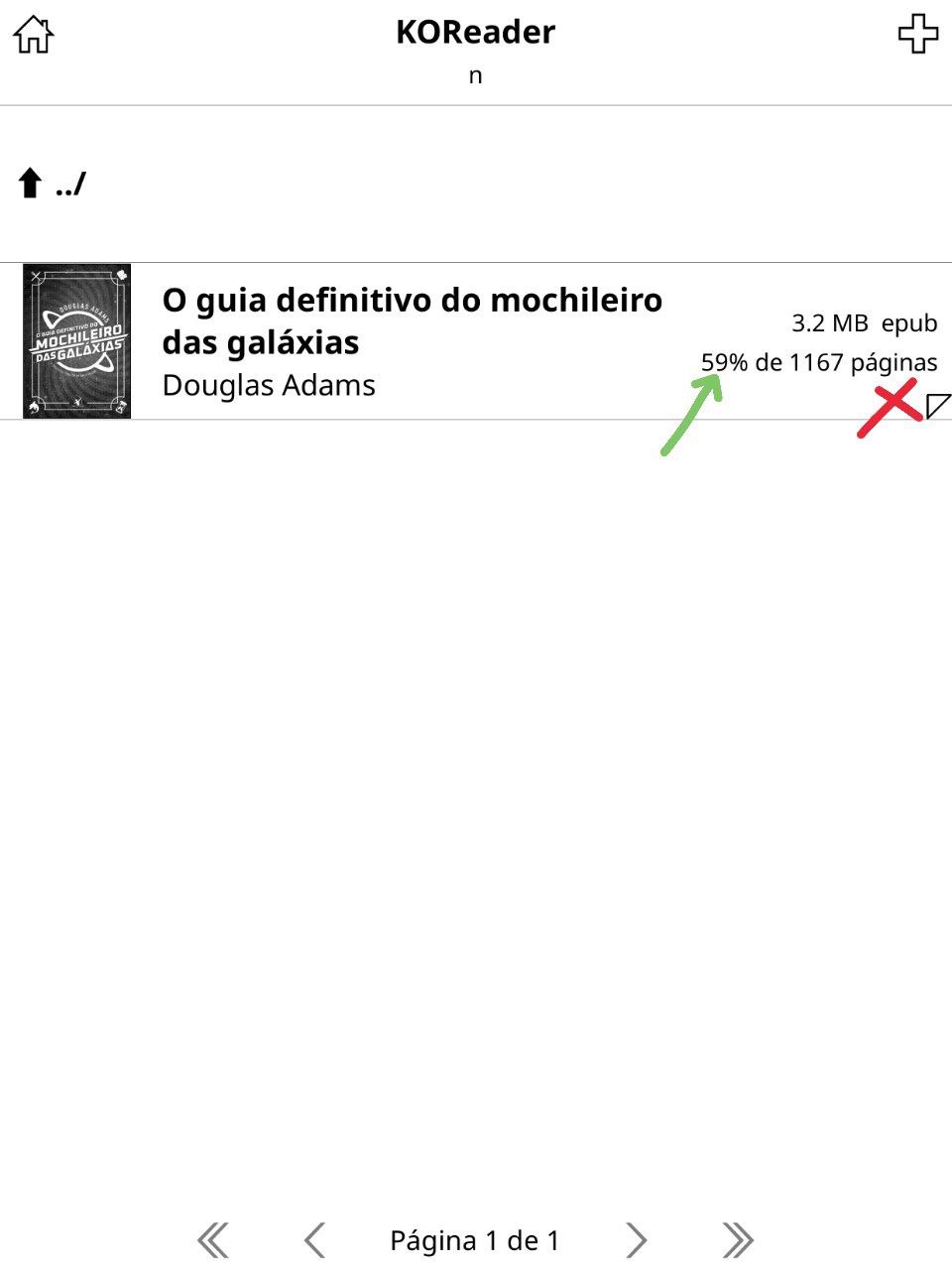Image resolution: width=952 pixels, height=1270 pixels.
Task: Open the KOReader title bar menu
Action: click(475, 33)
